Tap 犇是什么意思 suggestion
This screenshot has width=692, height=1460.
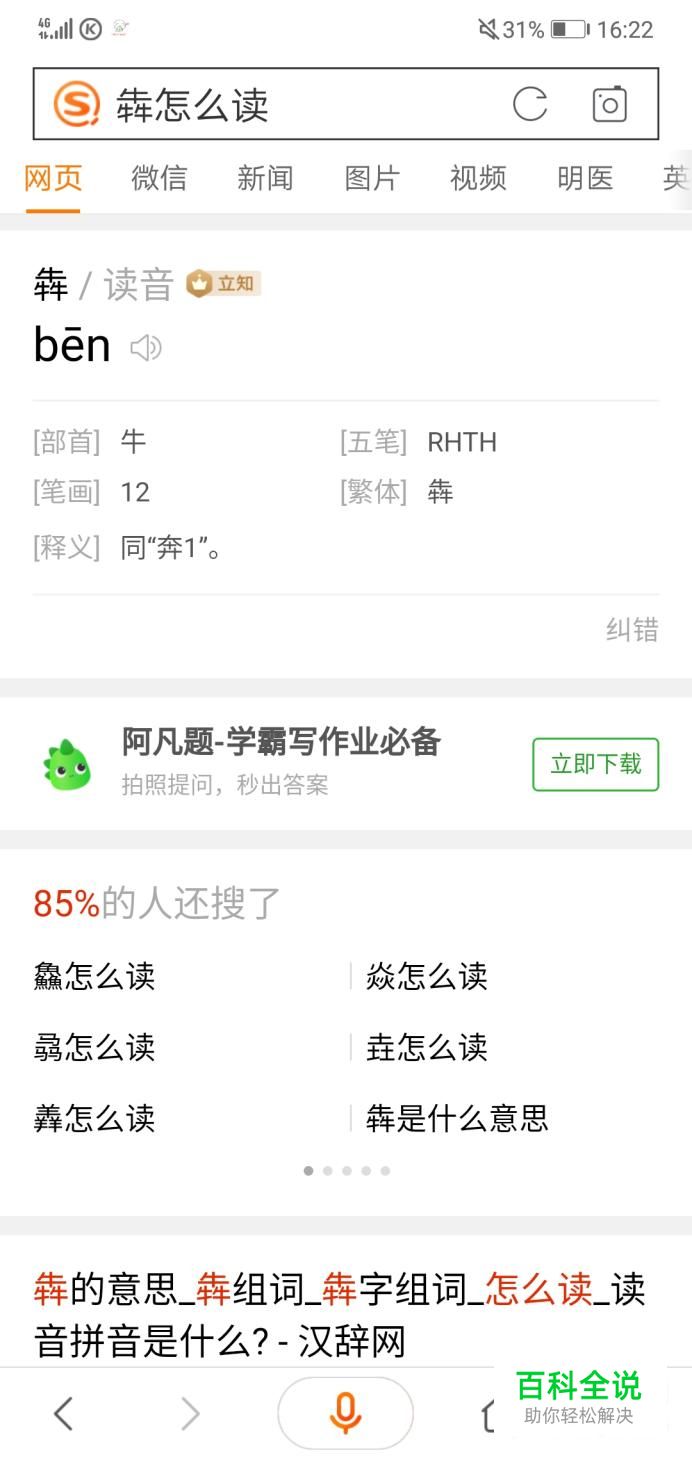coord(457,1118)
